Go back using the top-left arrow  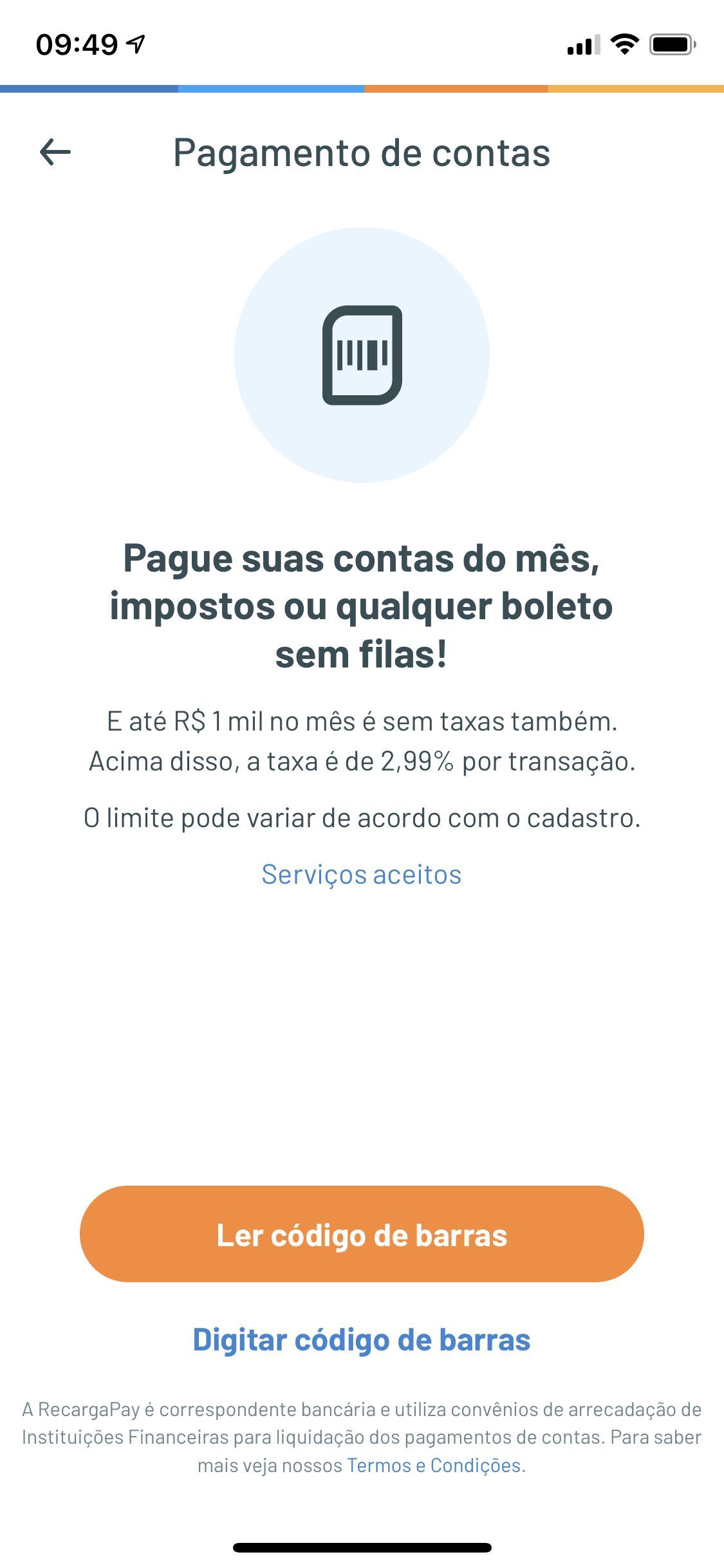(55, 153)
